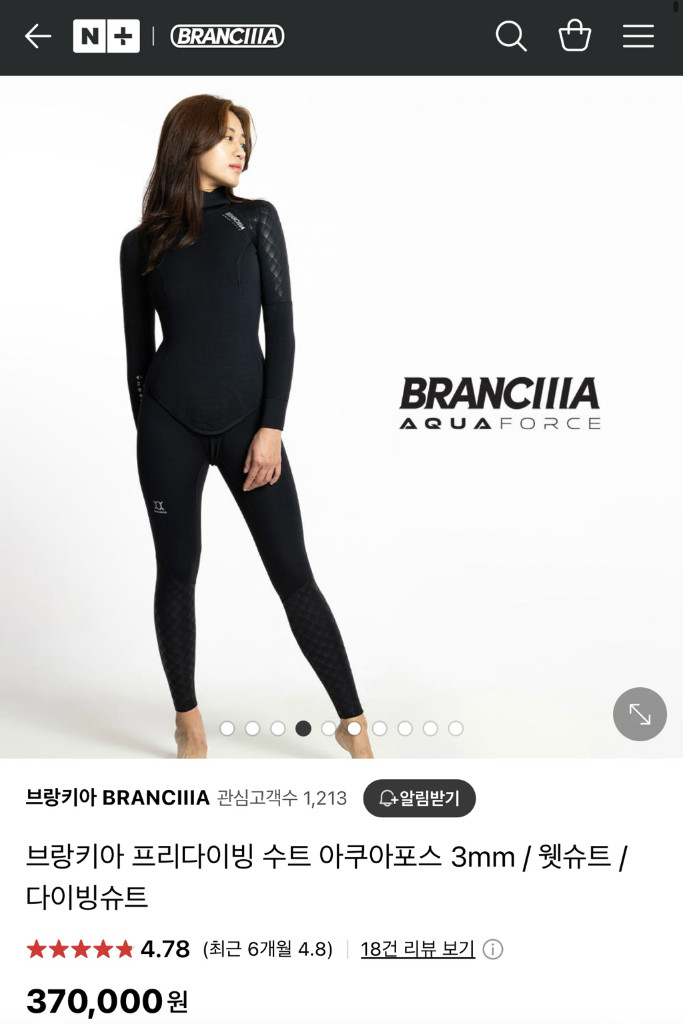Open the rating info icon
Viewport: 683px width, 1024px height.
click(493, 950)
